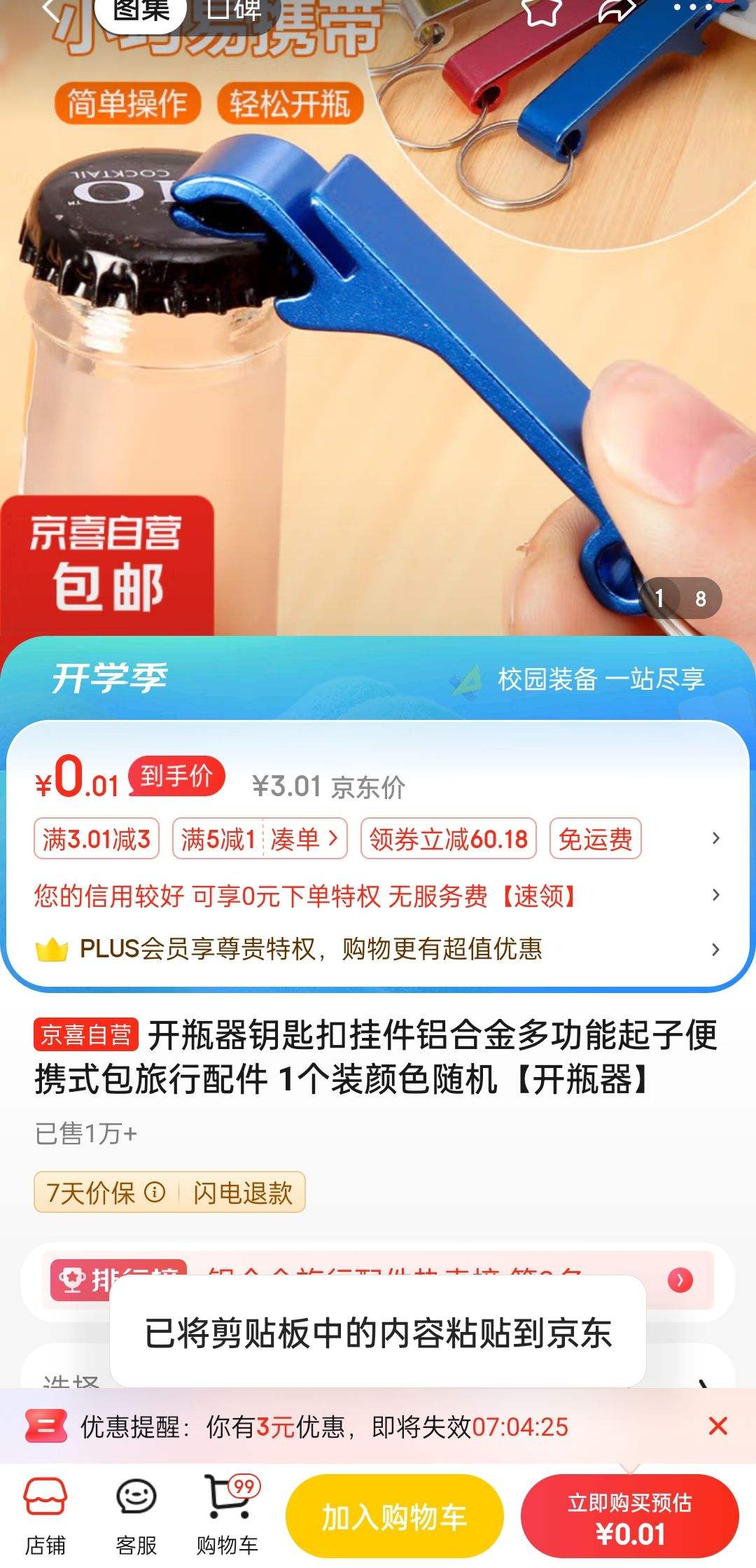This screenshot has height=1568, width=756.
Task: Open the 排行榜 ranking banner
Action: click(680, 1280)
